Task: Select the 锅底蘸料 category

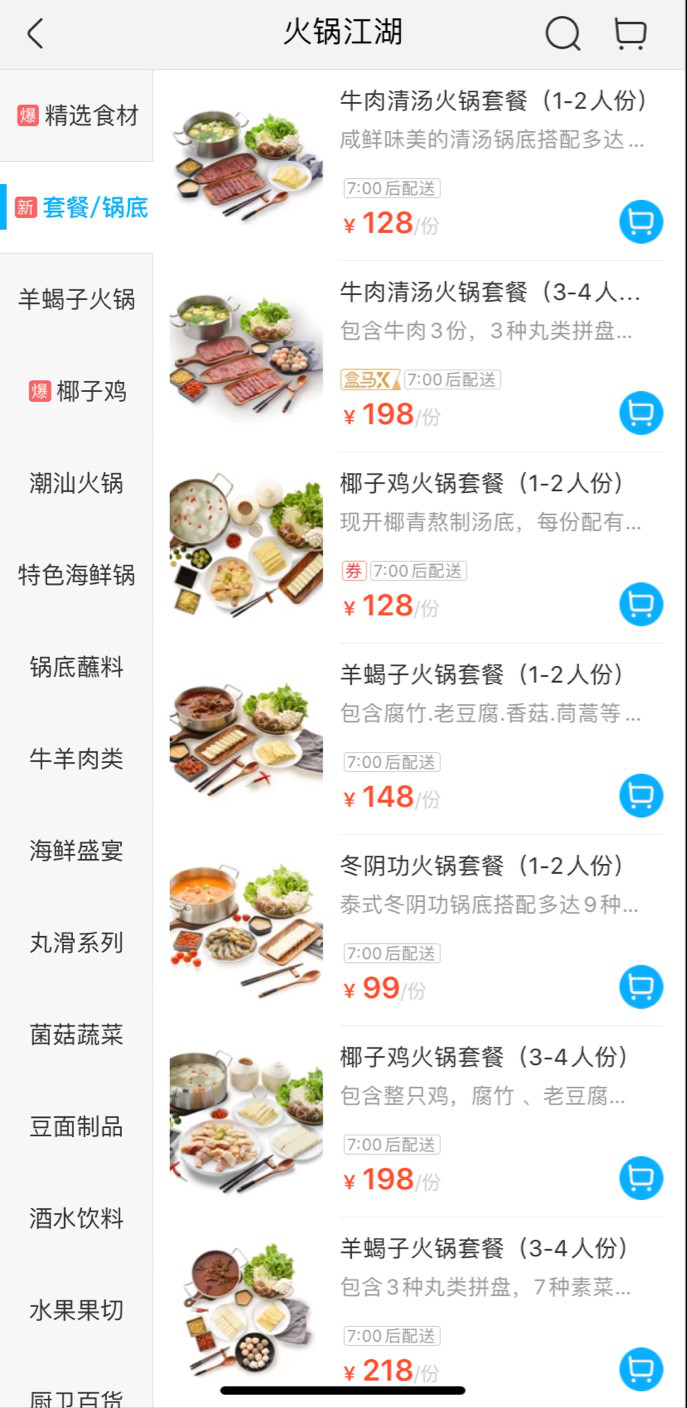Action: pos(76,667)
